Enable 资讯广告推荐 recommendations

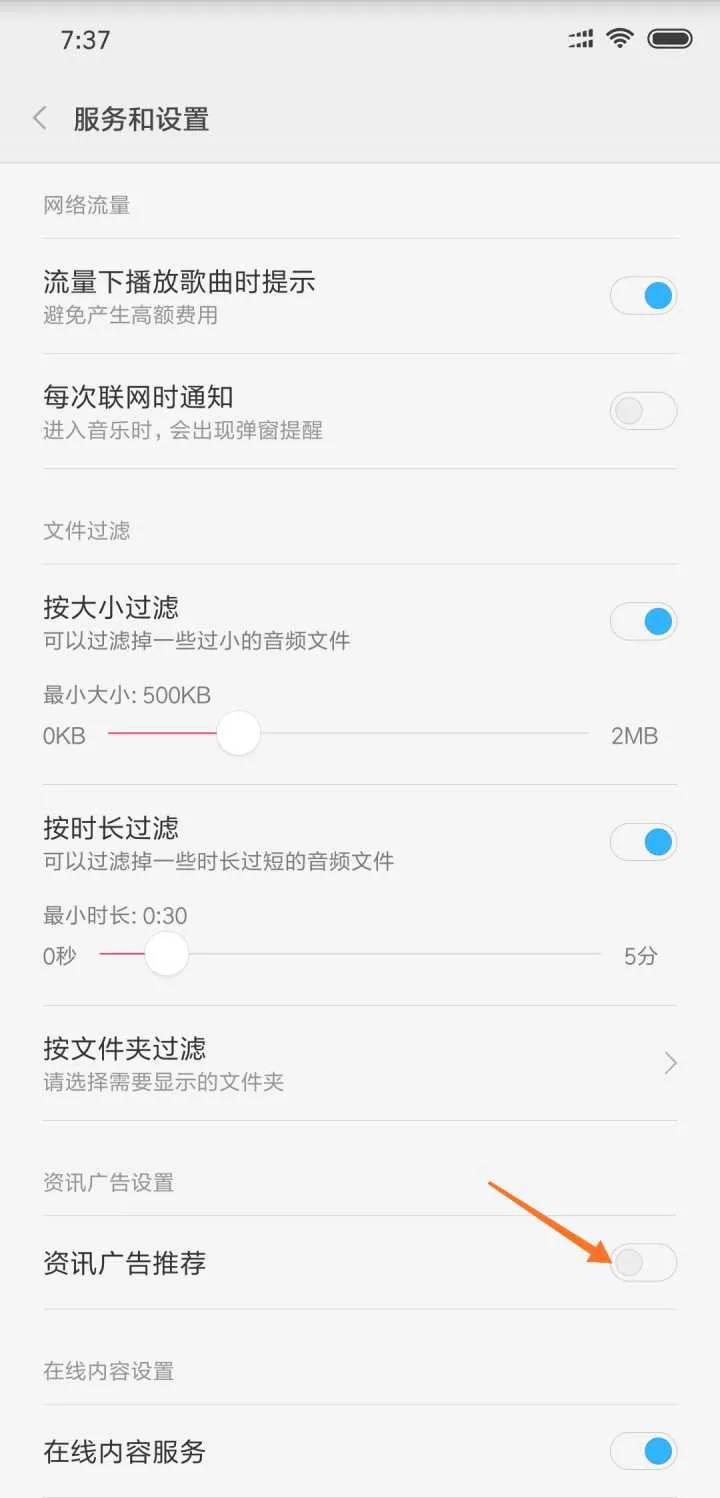click(x=643, y=1263)
